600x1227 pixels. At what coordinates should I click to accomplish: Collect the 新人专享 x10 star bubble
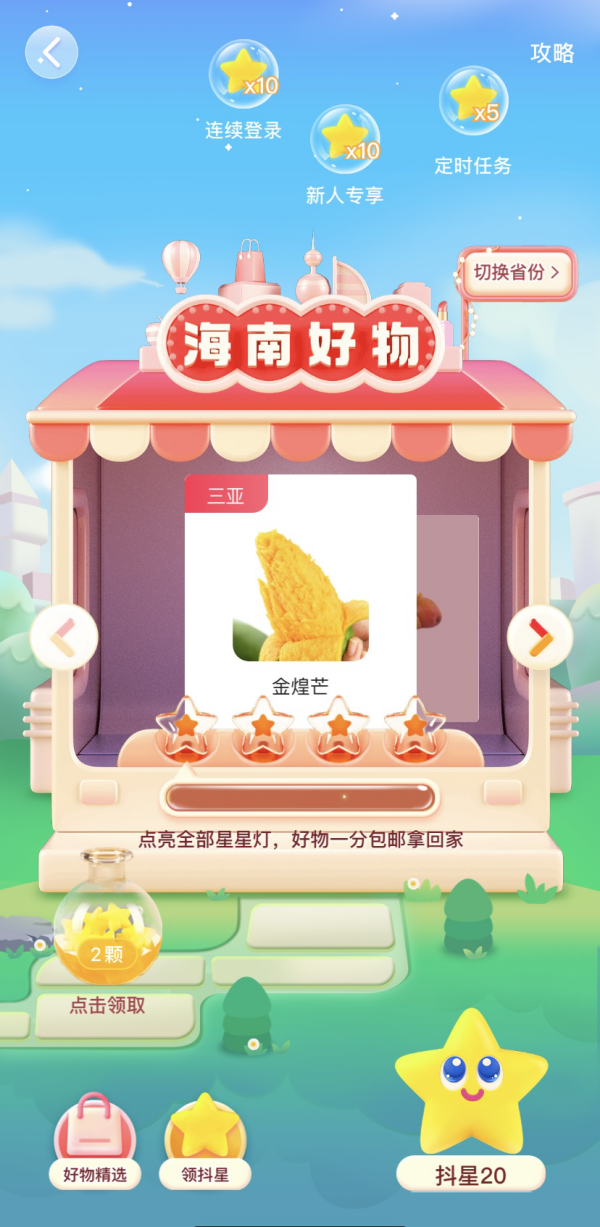click(x=345, y=139)
